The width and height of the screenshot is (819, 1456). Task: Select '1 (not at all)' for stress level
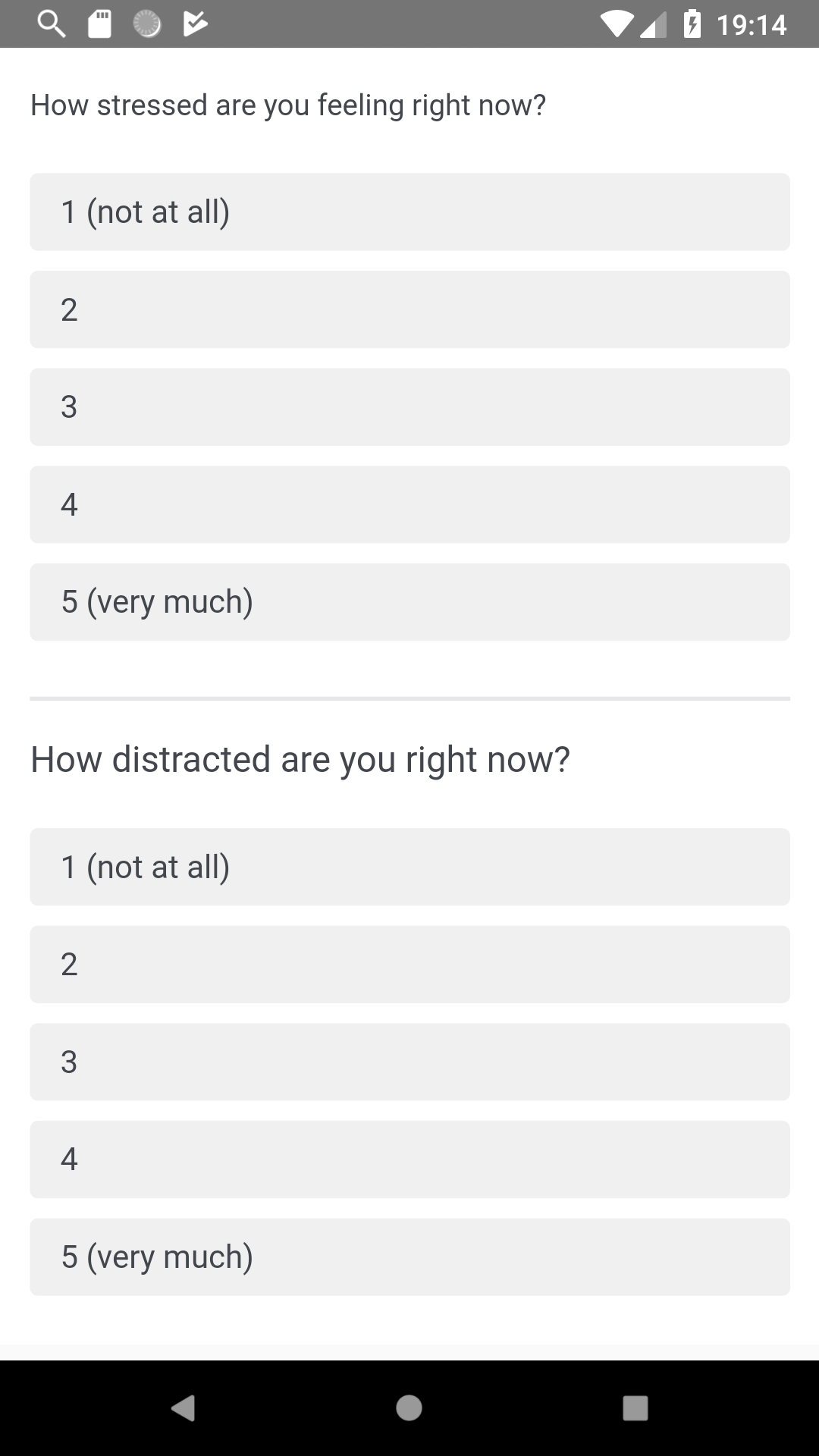tap(409, 212)
